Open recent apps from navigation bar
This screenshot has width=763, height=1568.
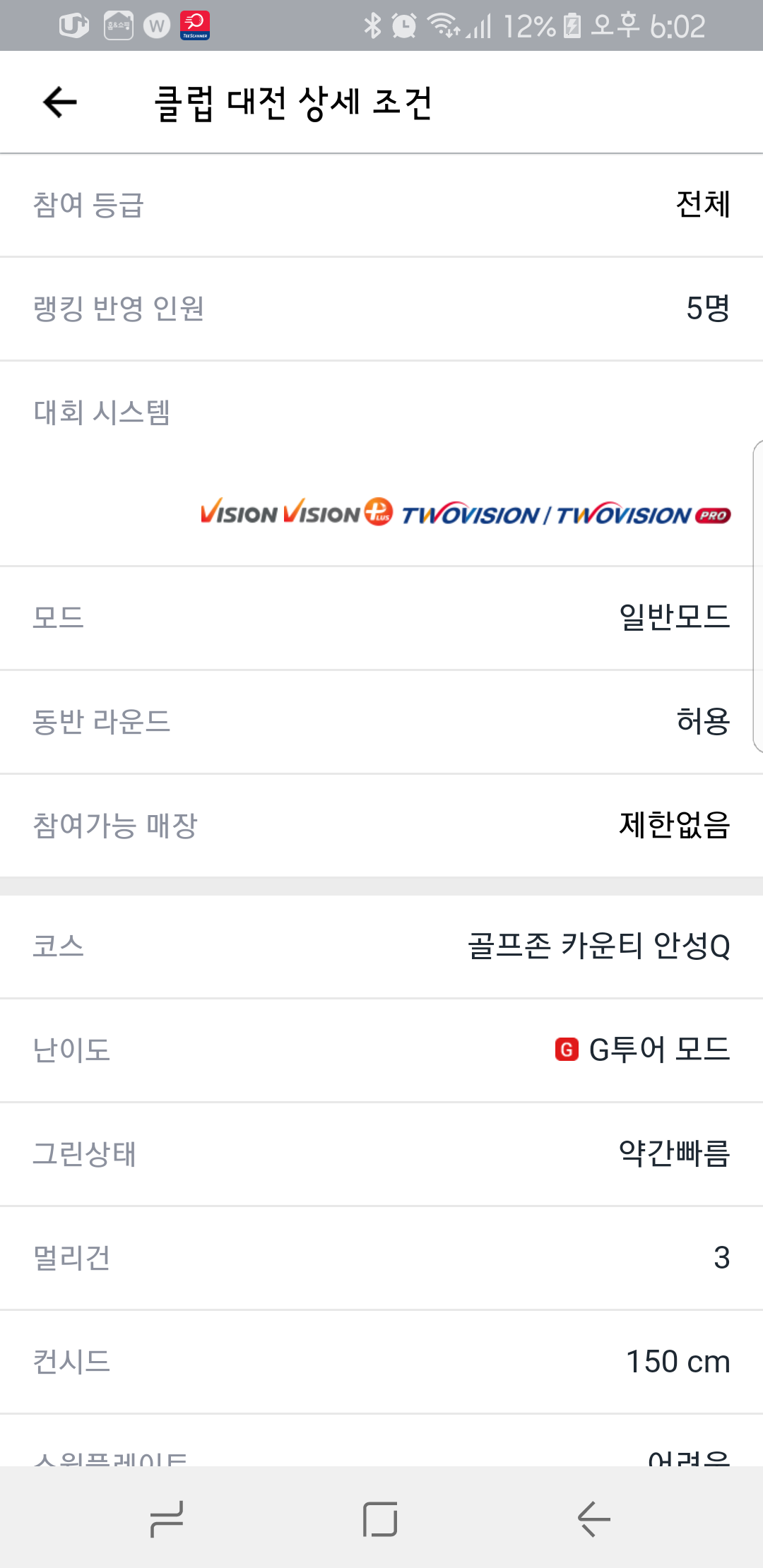coord(167,1519)
